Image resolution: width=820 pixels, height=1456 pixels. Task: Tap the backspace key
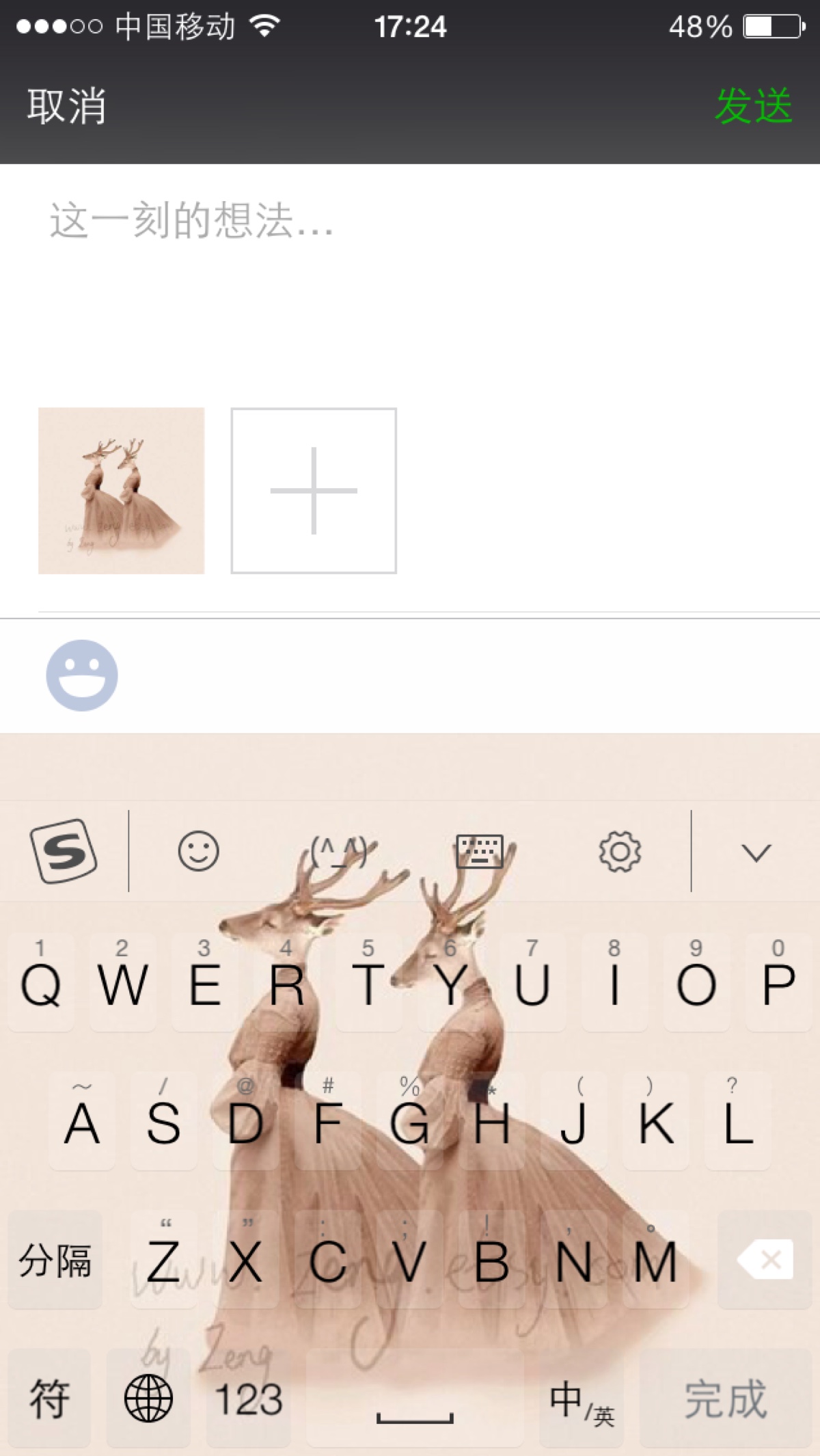point(765,1259)
